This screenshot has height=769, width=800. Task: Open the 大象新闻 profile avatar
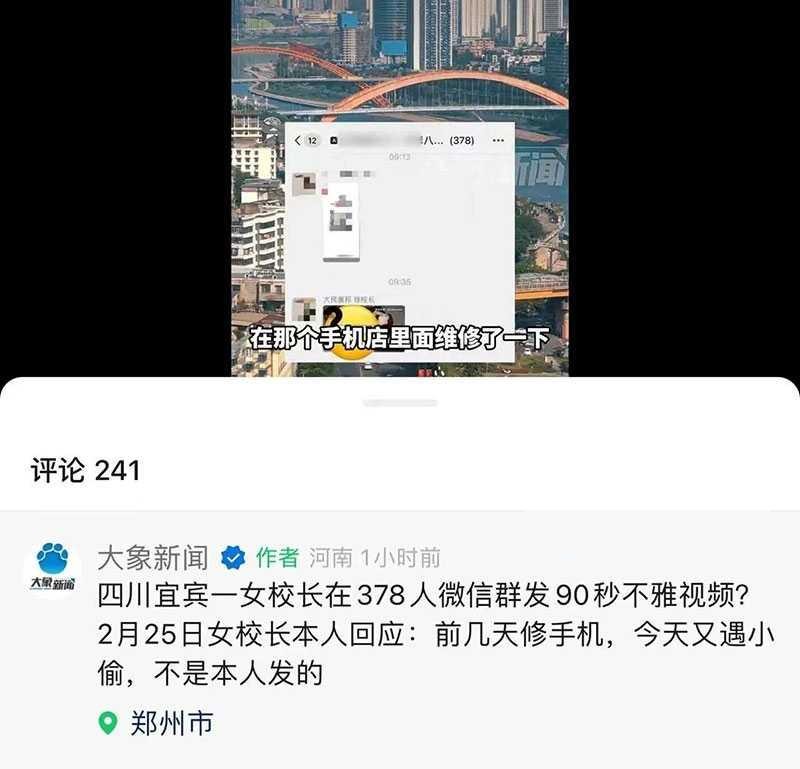click(x=53, y=567)
